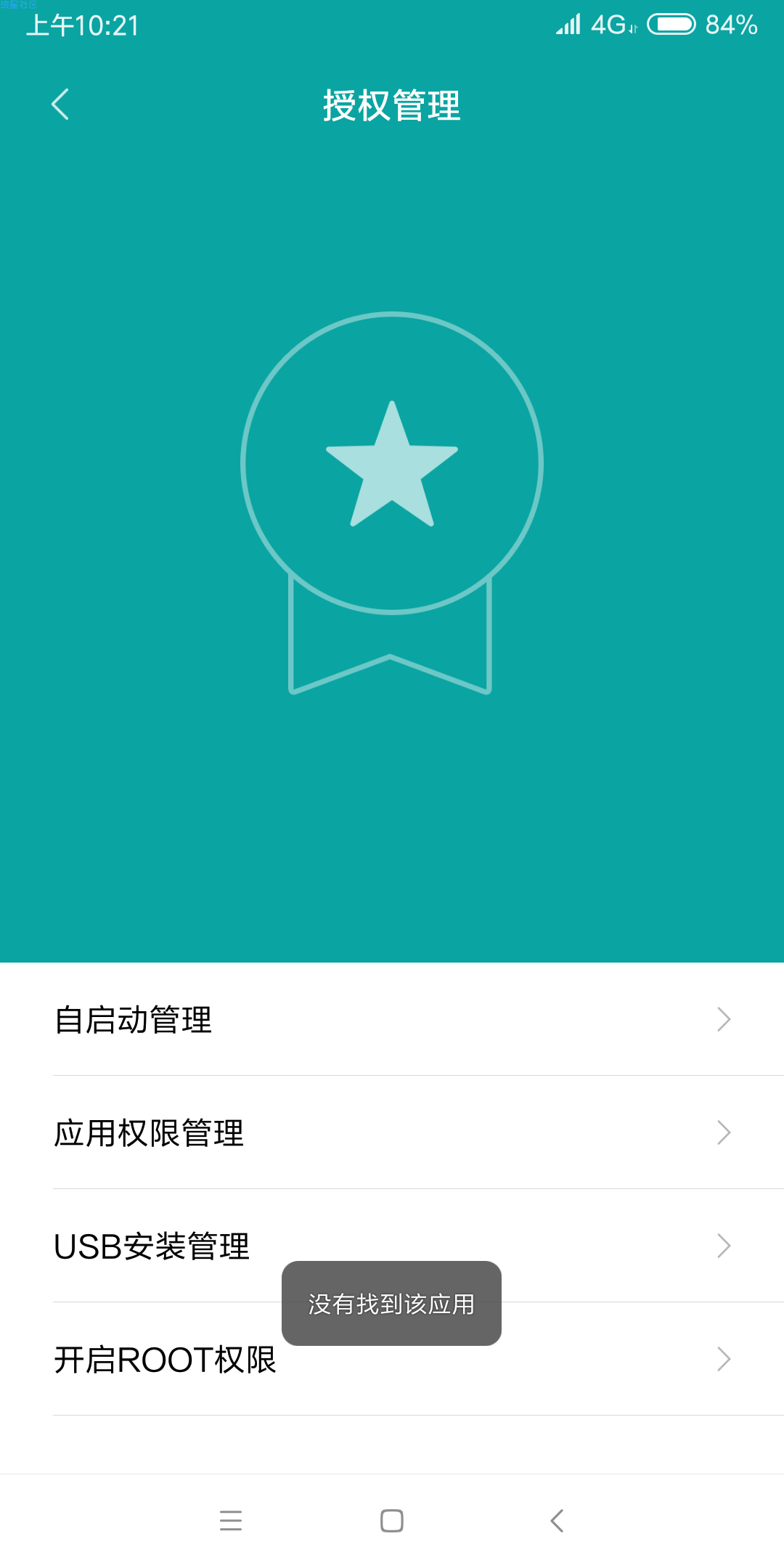Tap the system home button
The image size is (784, 1568).
coord(392,1520)
